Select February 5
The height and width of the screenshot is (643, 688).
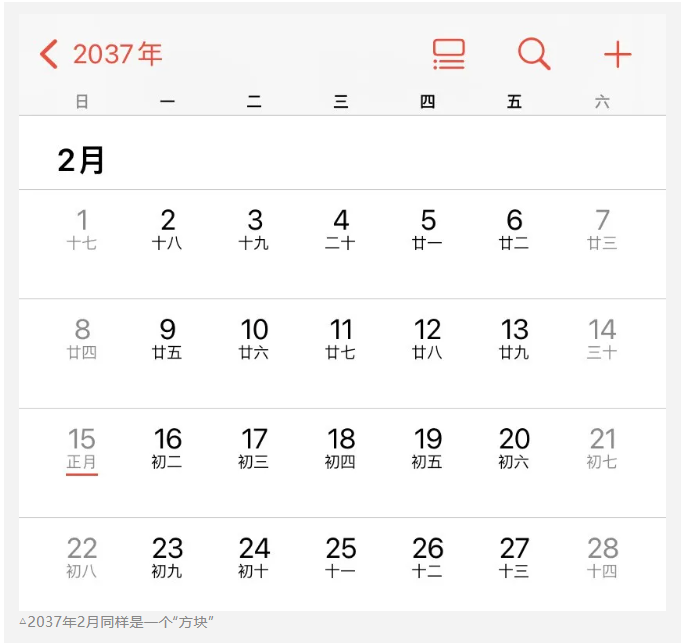[428, 228]
